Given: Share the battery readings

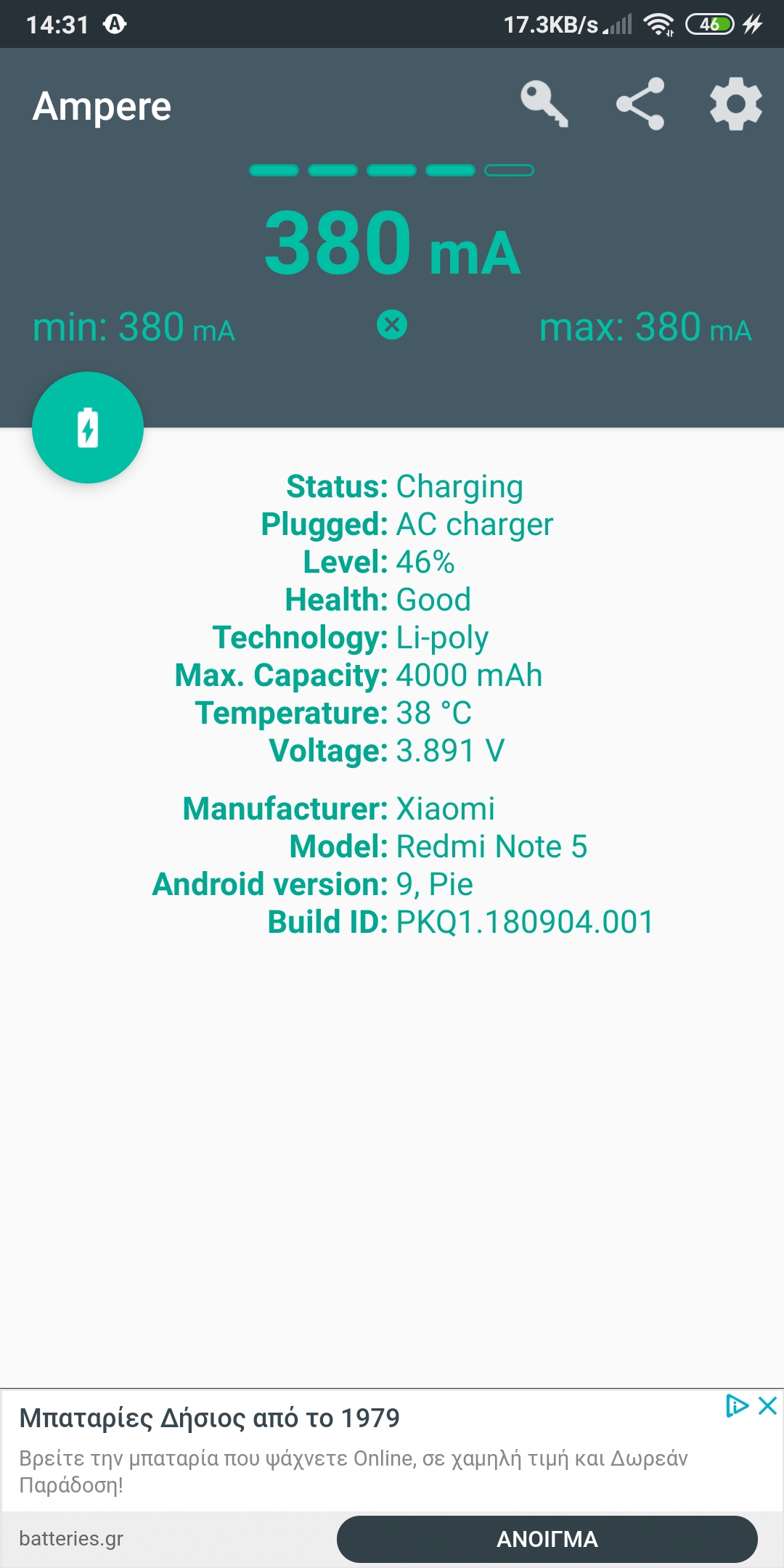Looking at the screenshot, I should coord(640,104).
